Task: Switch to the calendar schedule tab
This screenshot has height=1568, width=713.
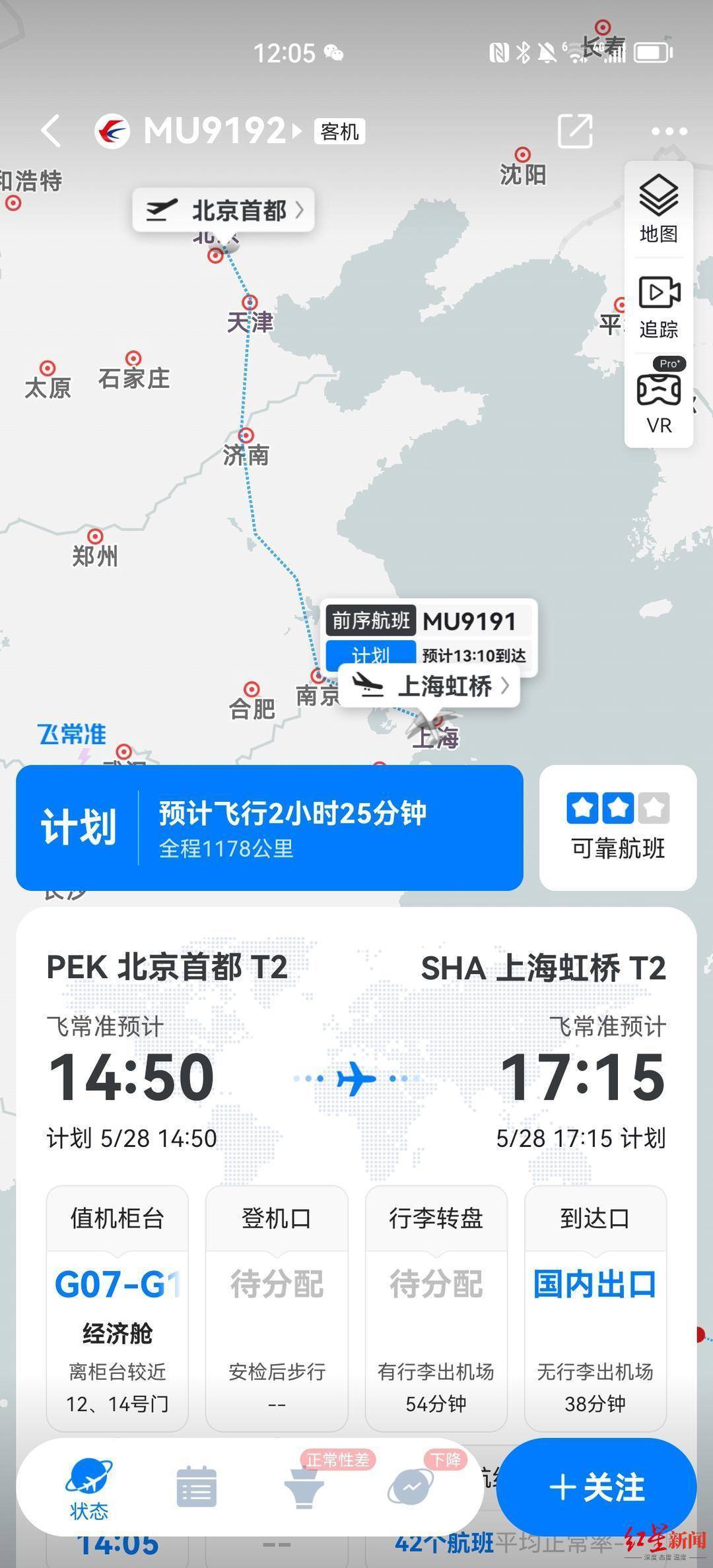Action: point(197,1487)
